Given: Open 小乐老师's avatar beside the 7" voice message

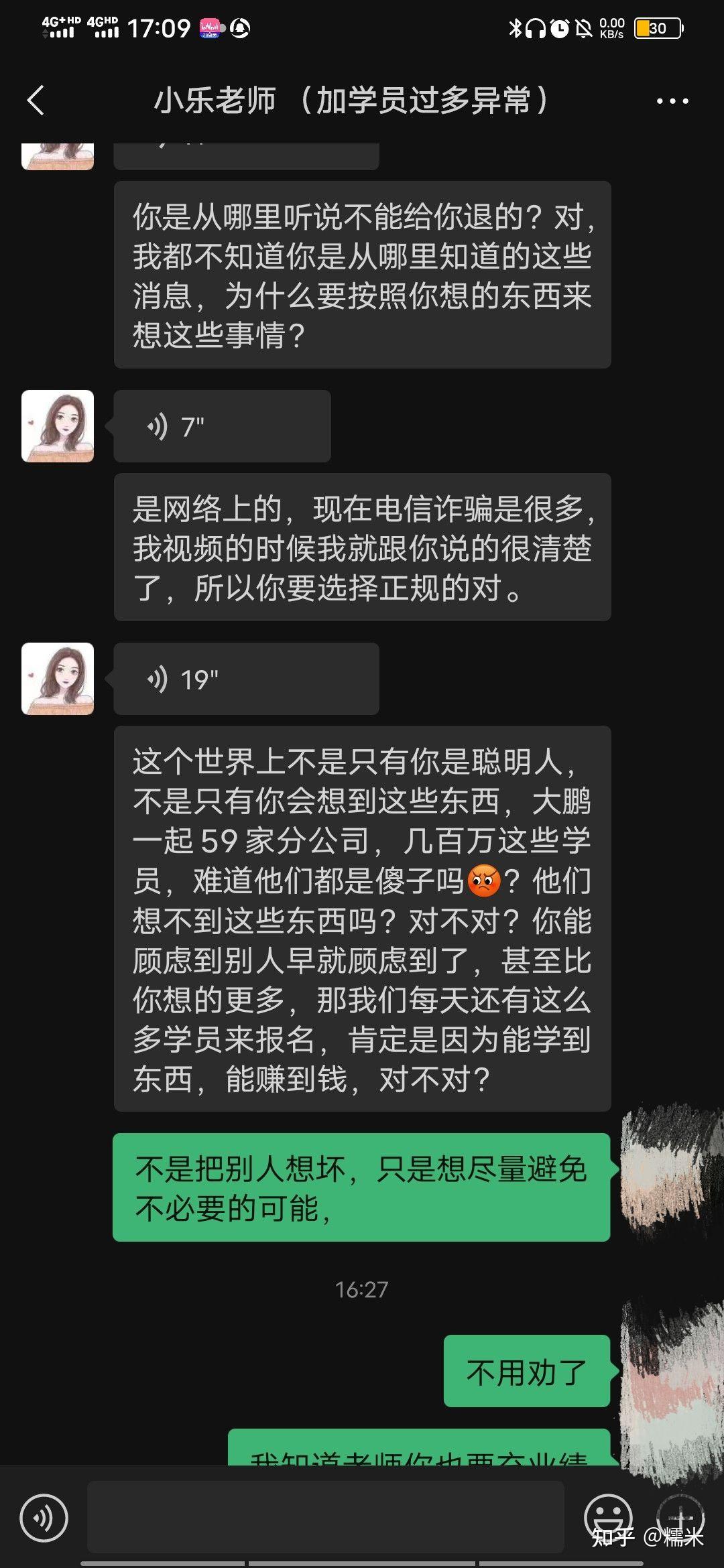Looking at the screenshot, I should [58, 426].
